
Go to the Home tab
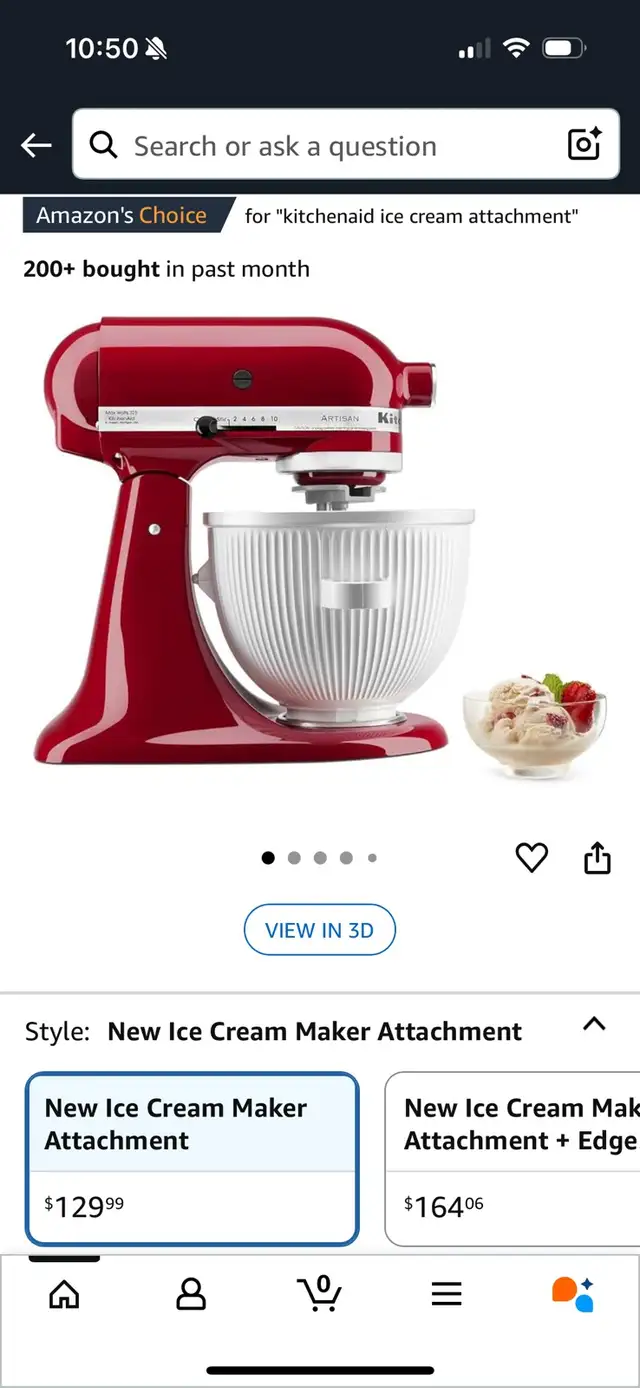click(64, 1294)
